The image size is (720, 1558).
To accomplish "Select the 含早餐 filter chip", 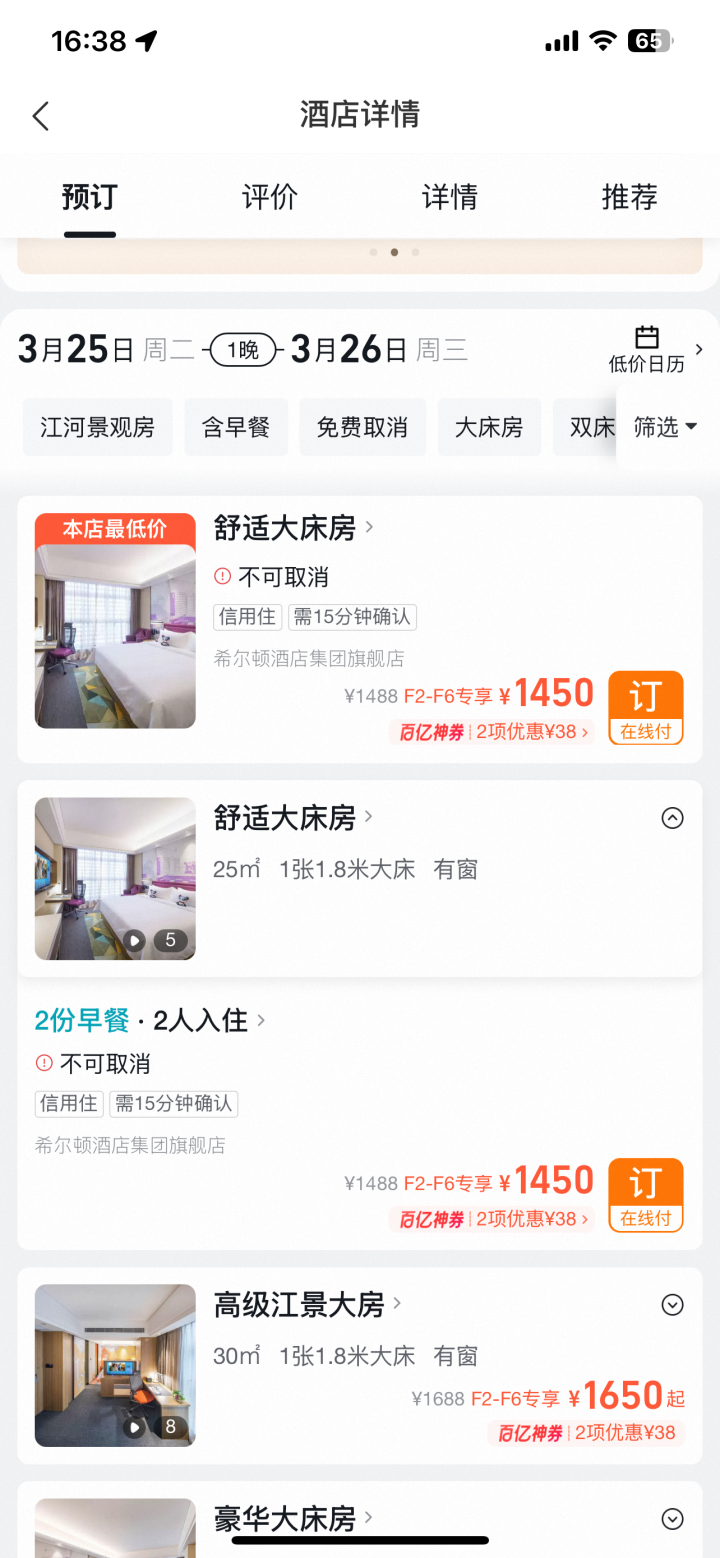I will [x=236, y=427].
